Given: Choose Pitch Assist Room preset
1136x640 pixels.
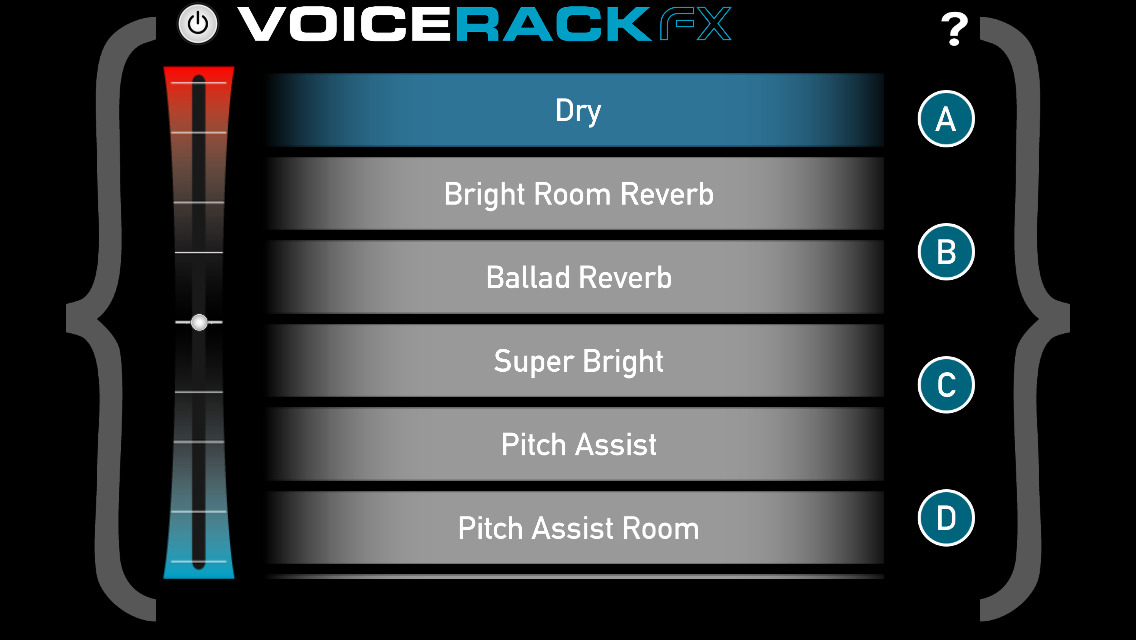Looking at the screenshot, I should (x=576, y=528).
